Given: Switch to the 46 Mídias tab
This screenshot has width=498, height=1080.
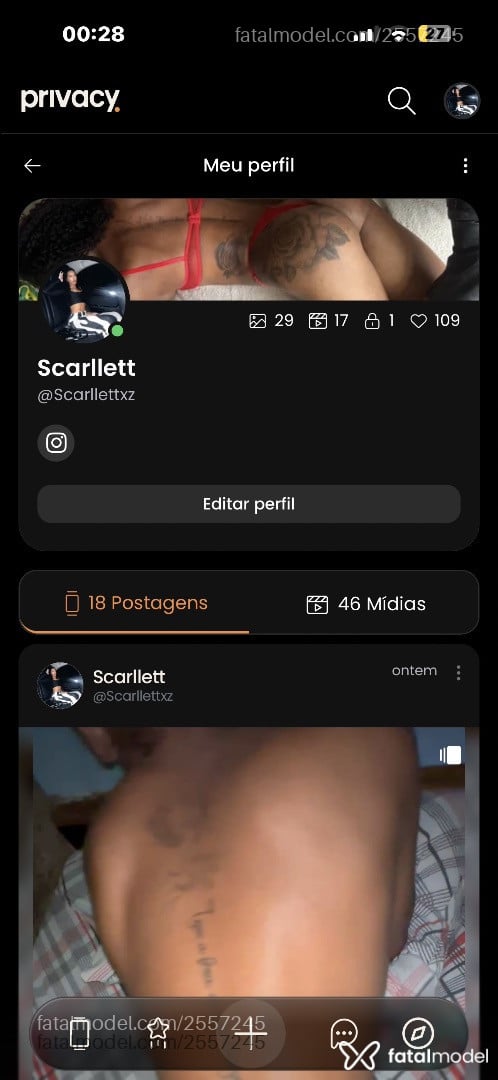Looking at the screenshot, I should (x=365, y=604).
